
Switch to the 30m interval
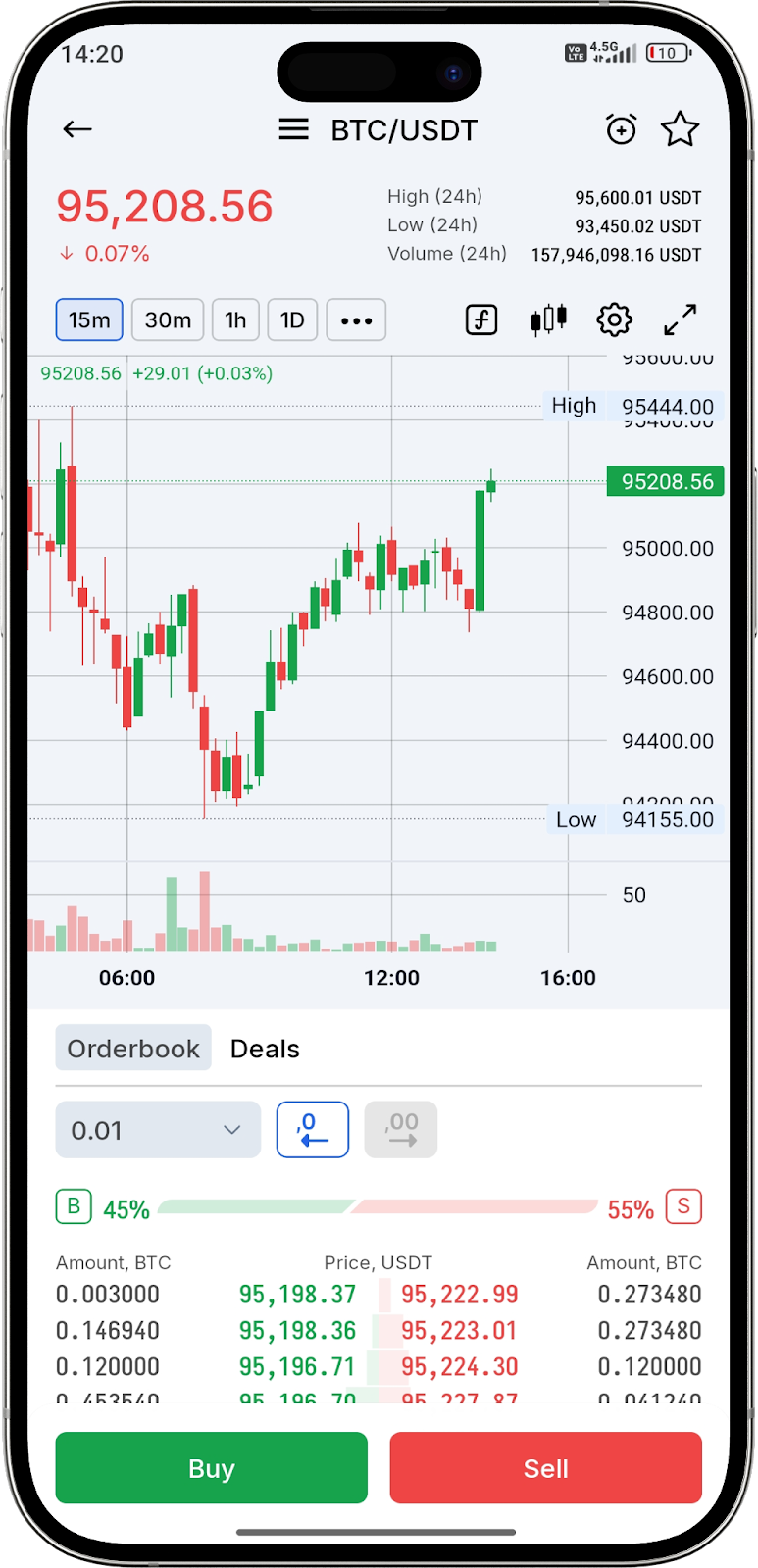[168, 319]
